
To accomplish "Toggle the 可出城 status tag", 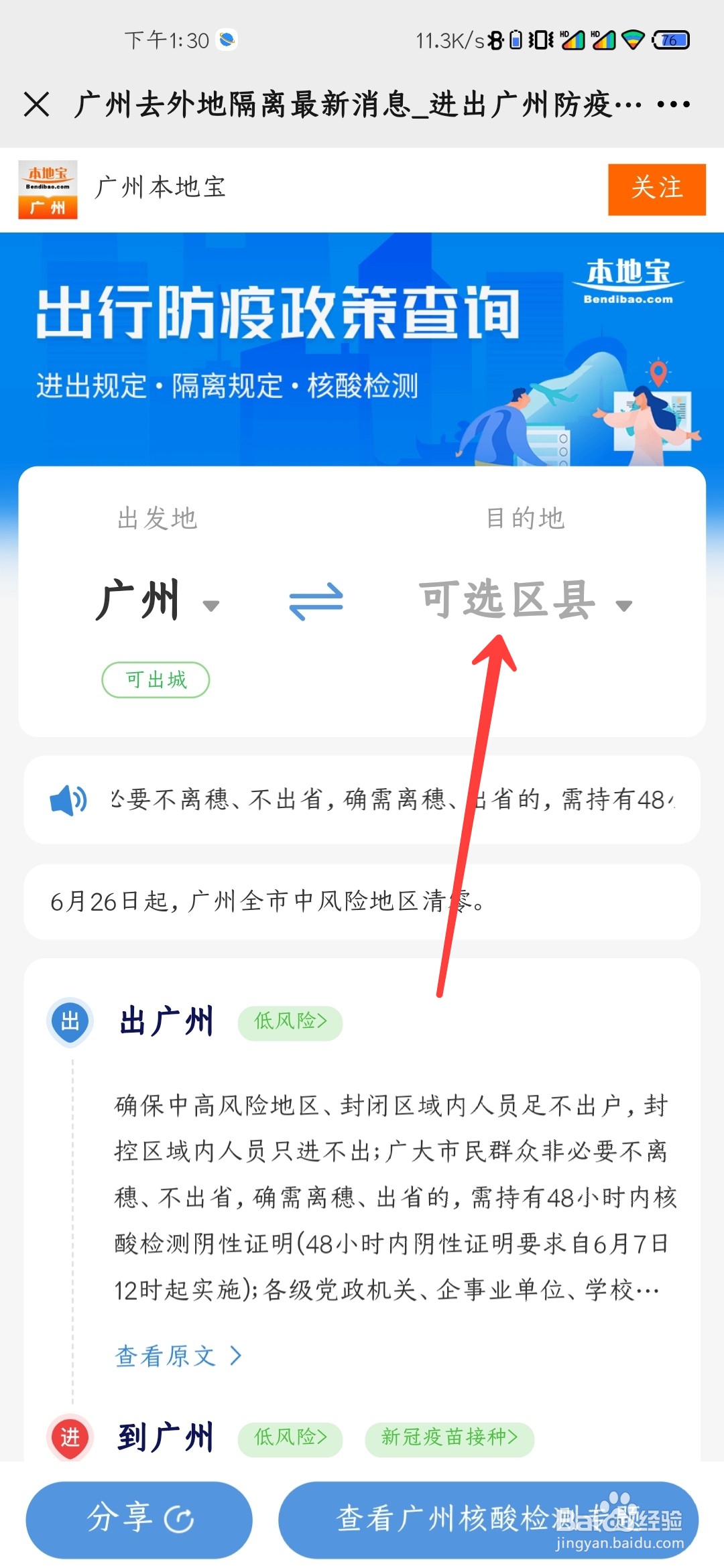I will click(155, 679).
